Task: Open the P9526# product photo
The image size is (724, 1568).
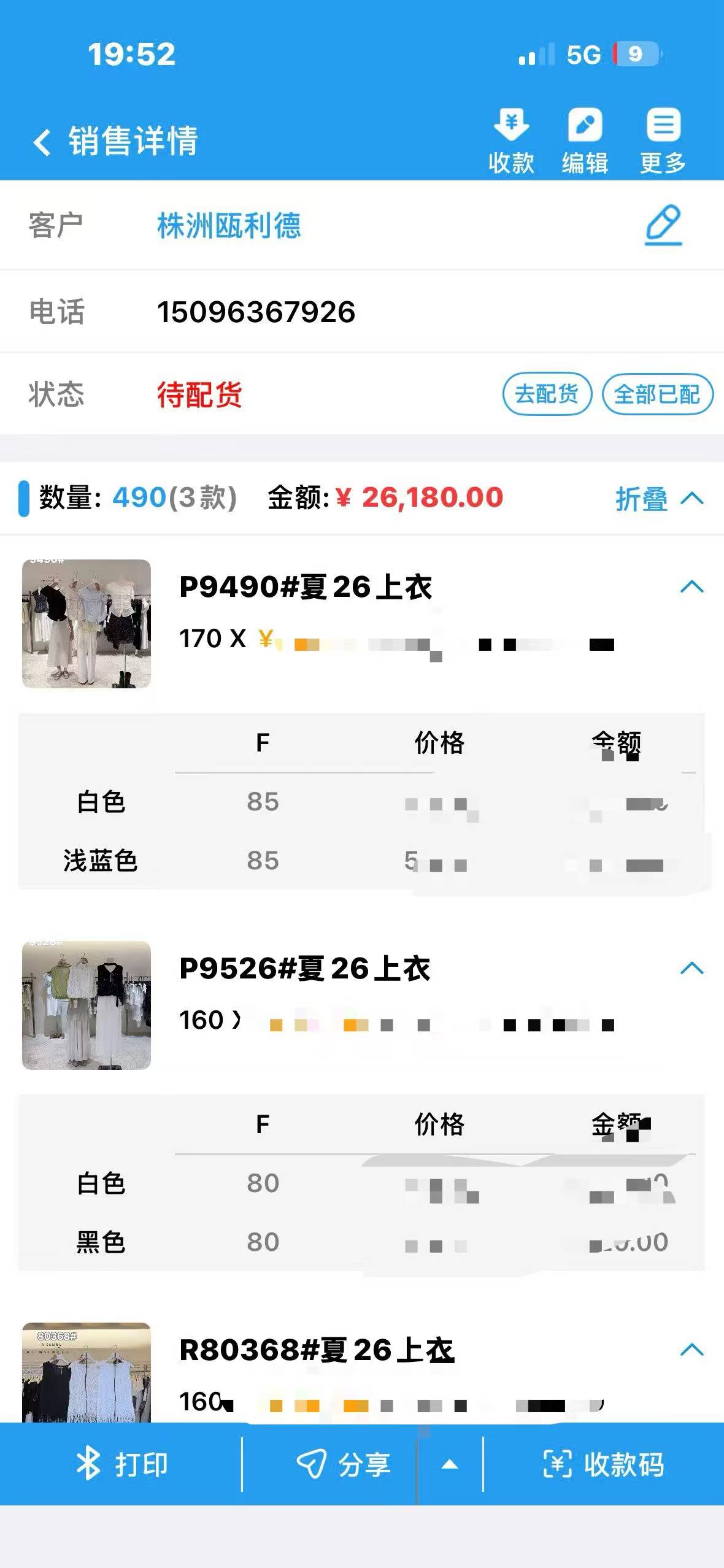Action: pyautogui.click(x=87, y=1005)
